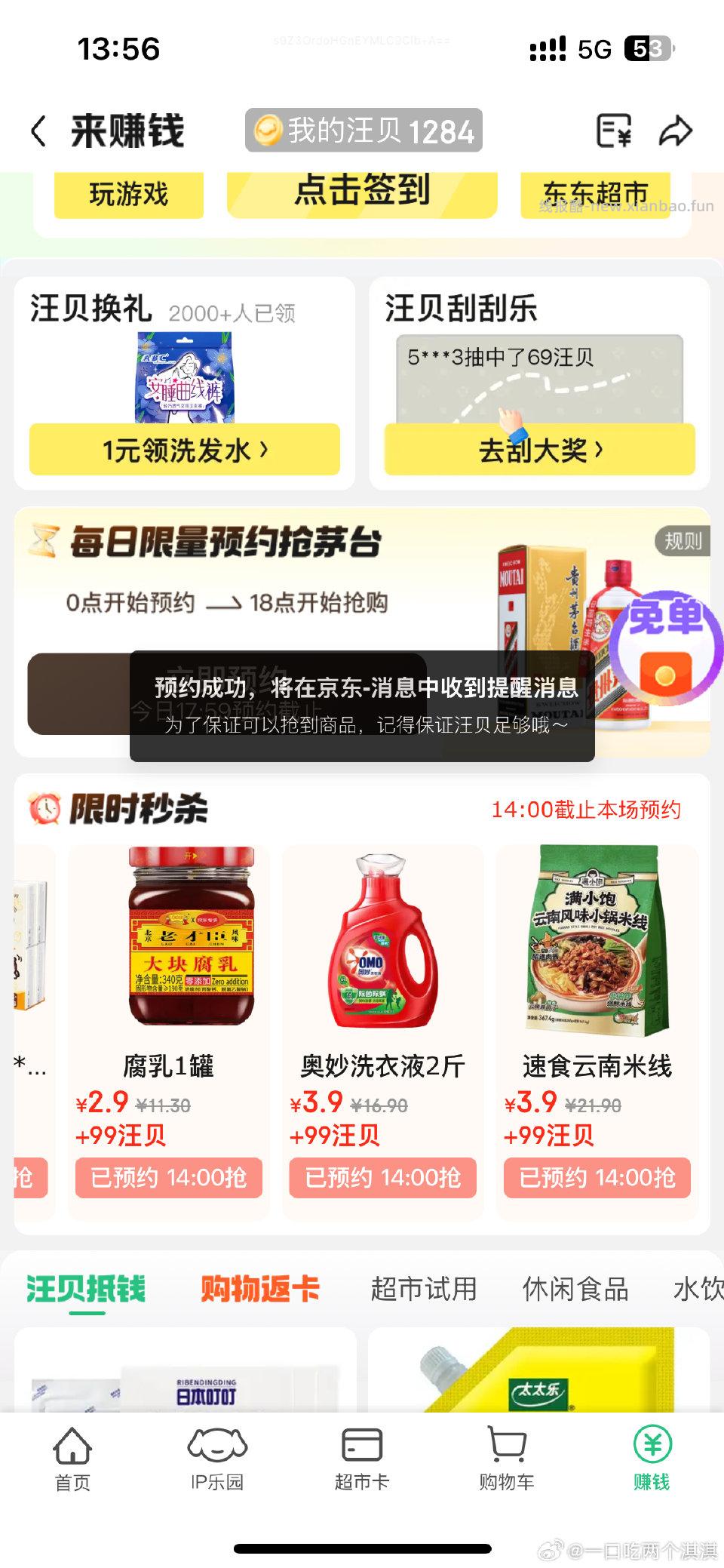724x1568 pixels.
Task: Tap the chevron on 去刮大奖
Action: click(600, 450)
